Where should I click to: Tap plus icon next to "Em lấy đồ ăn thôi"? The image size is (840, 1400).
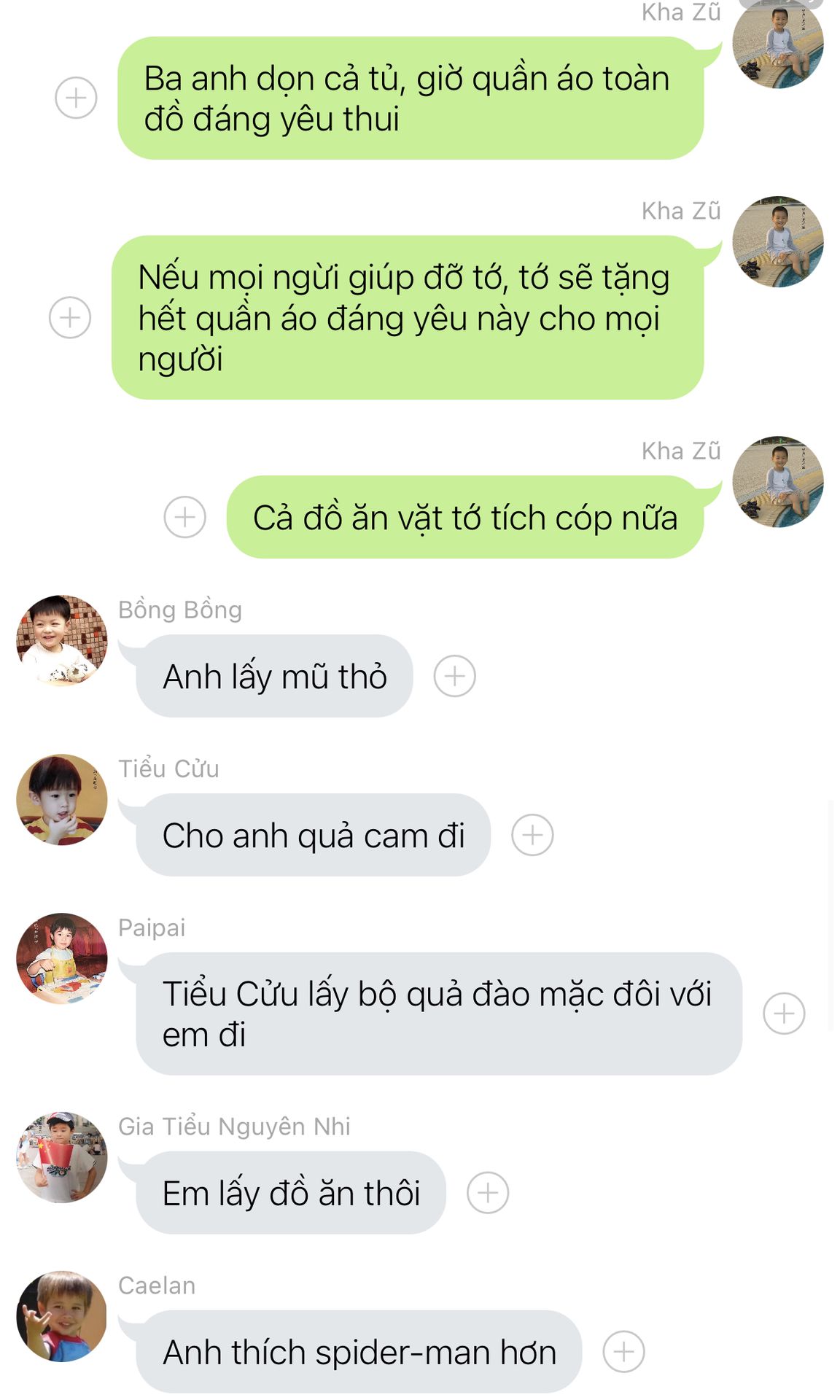488,1193
